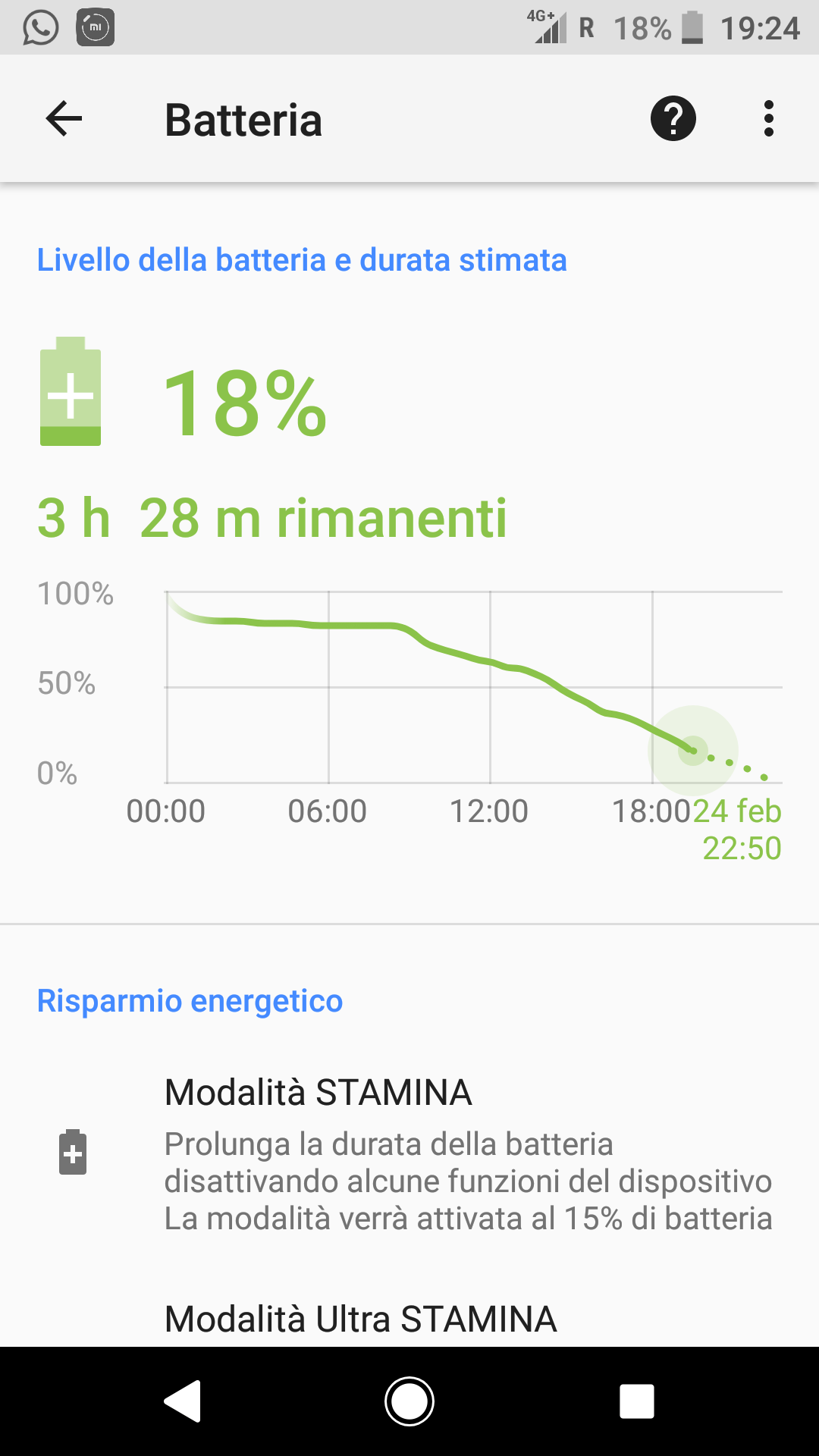The width and height of the screenshot is (819, 1456).
Task: Open the three-dot overflow menu
Action: tap(768, 119)
